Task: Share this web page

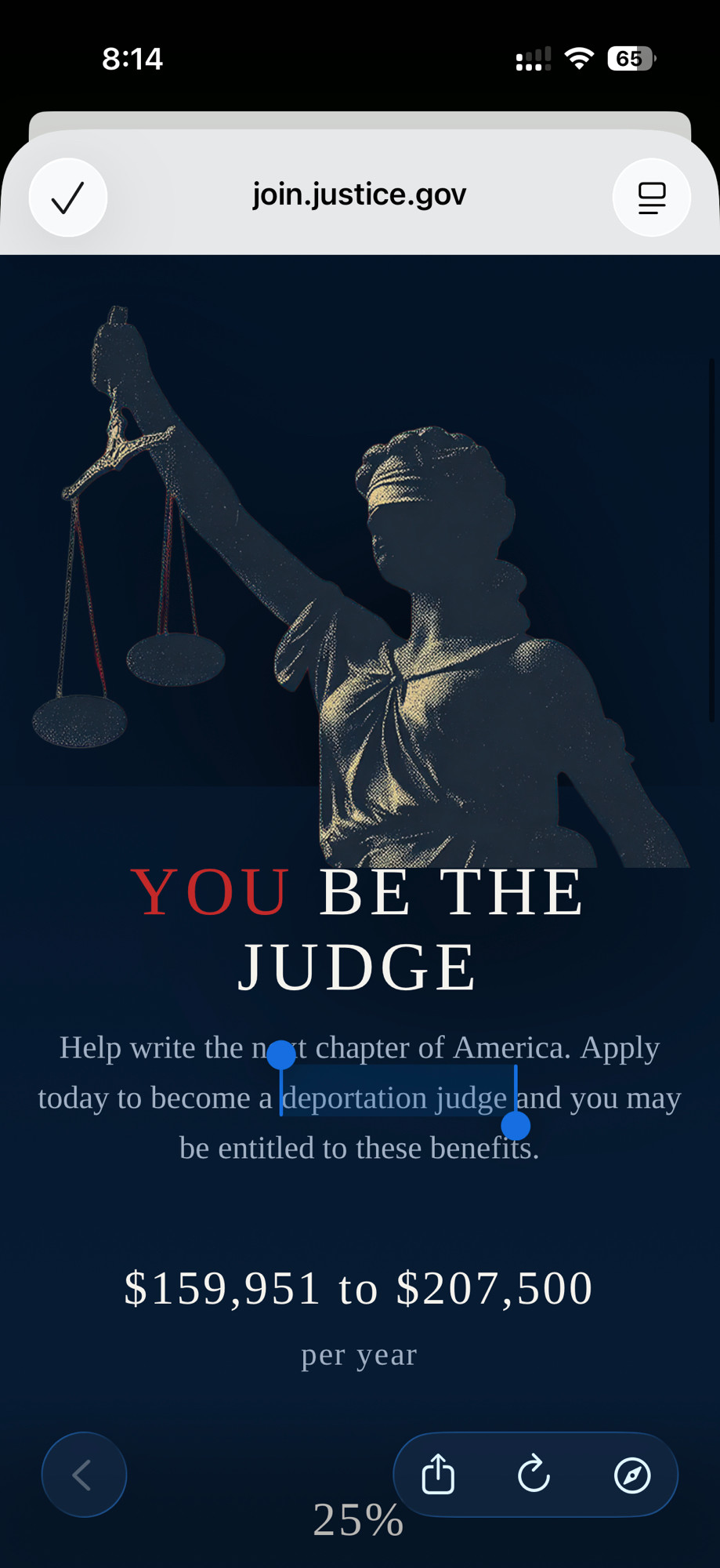Action: pos(438,1475)
